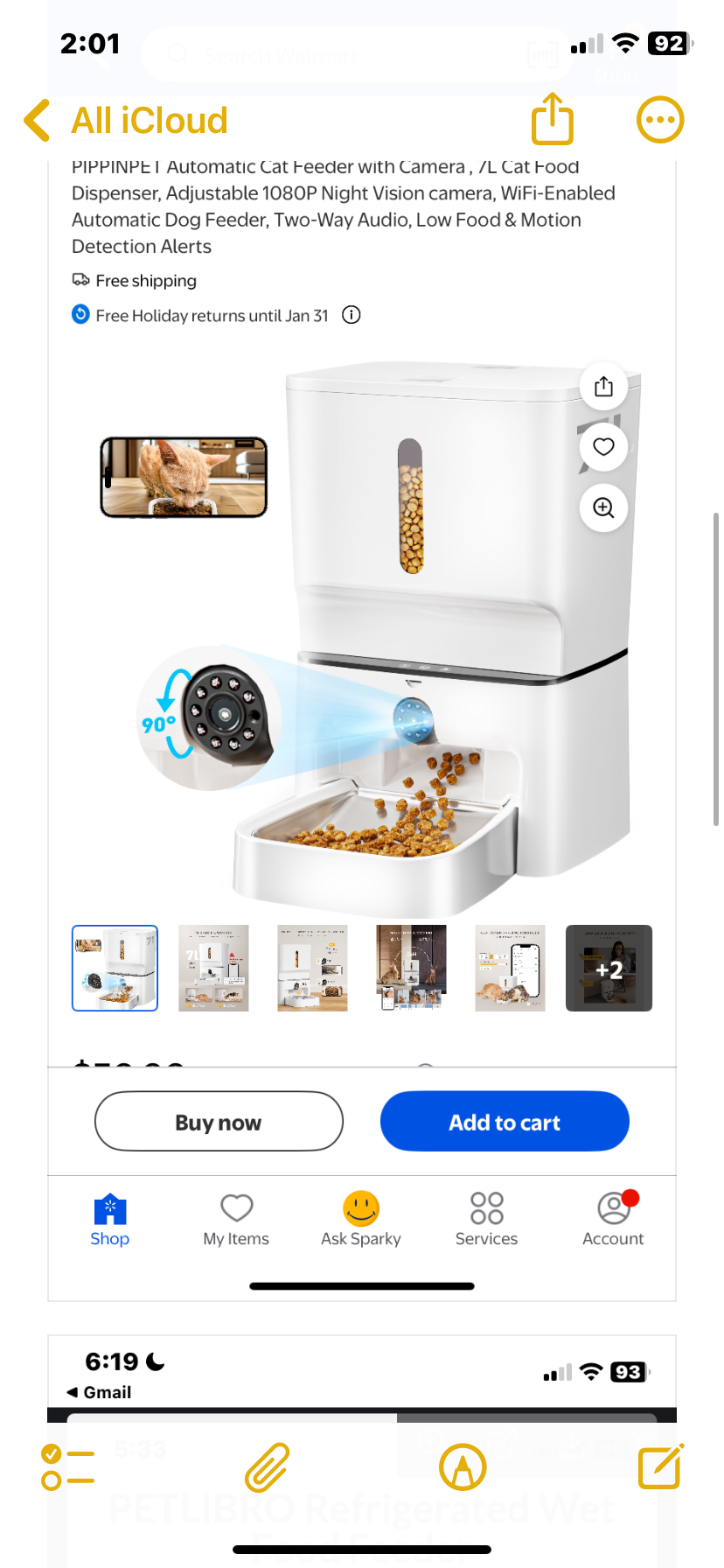This screenshot has width=724, height=1568.
Task: Open the more options ellipsis menu
Action: [659, 120]
